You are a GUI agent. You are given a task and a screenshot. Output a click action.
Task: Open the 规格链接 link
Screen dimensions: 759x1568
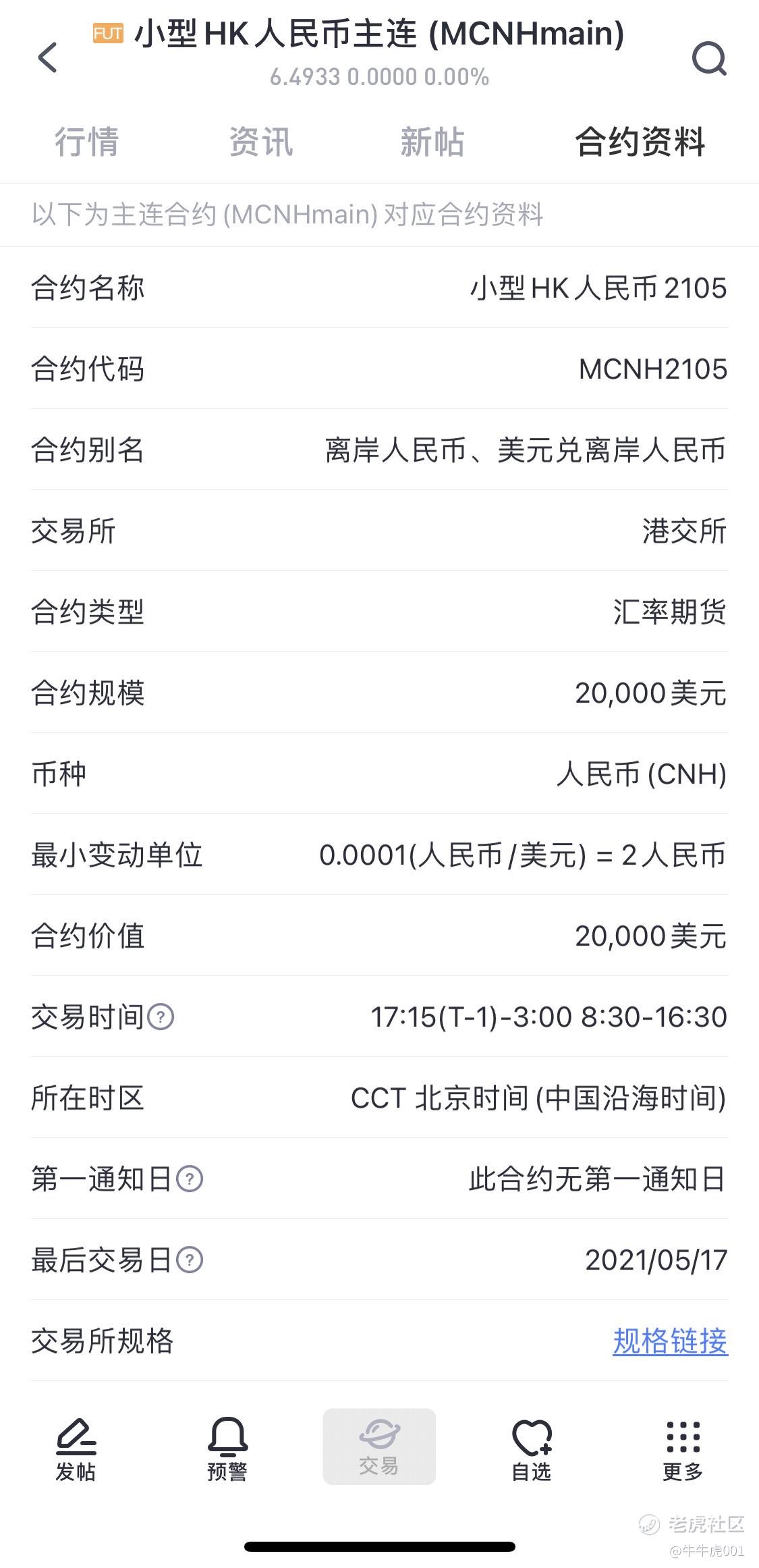point(670,1341)
